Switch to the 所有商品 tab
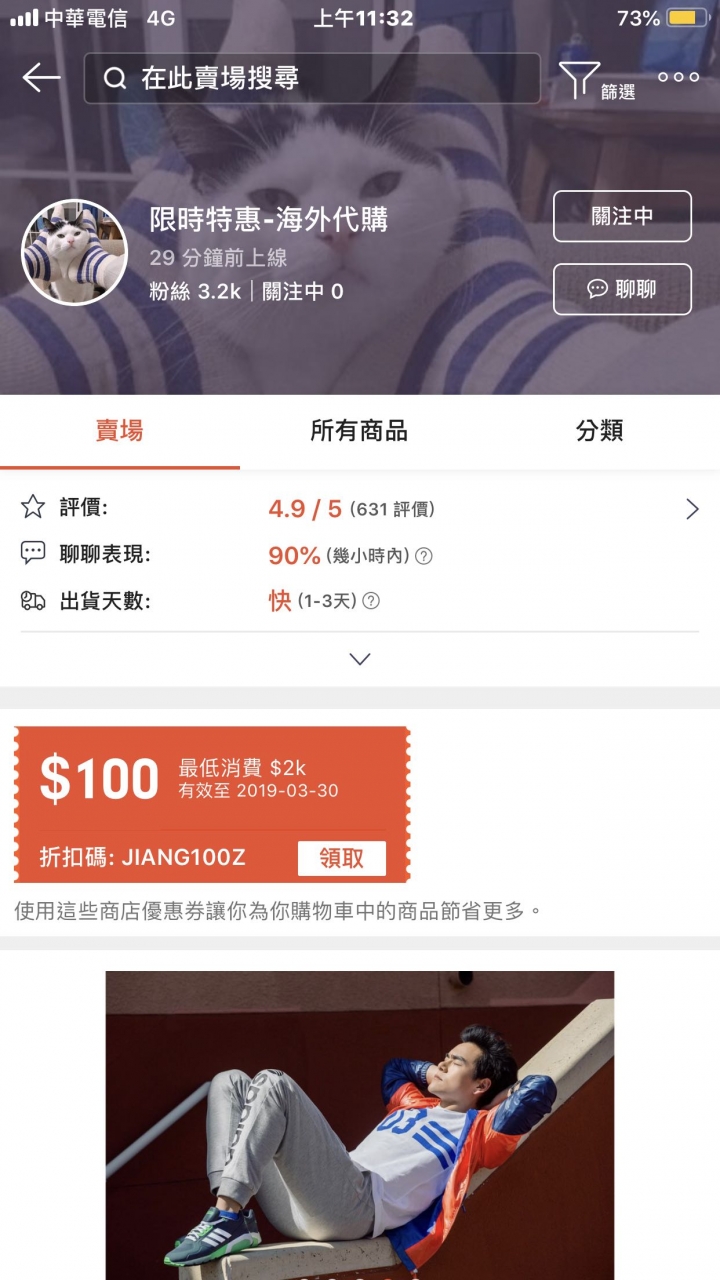The image size is (720, 1280). [x=359, y=431]
